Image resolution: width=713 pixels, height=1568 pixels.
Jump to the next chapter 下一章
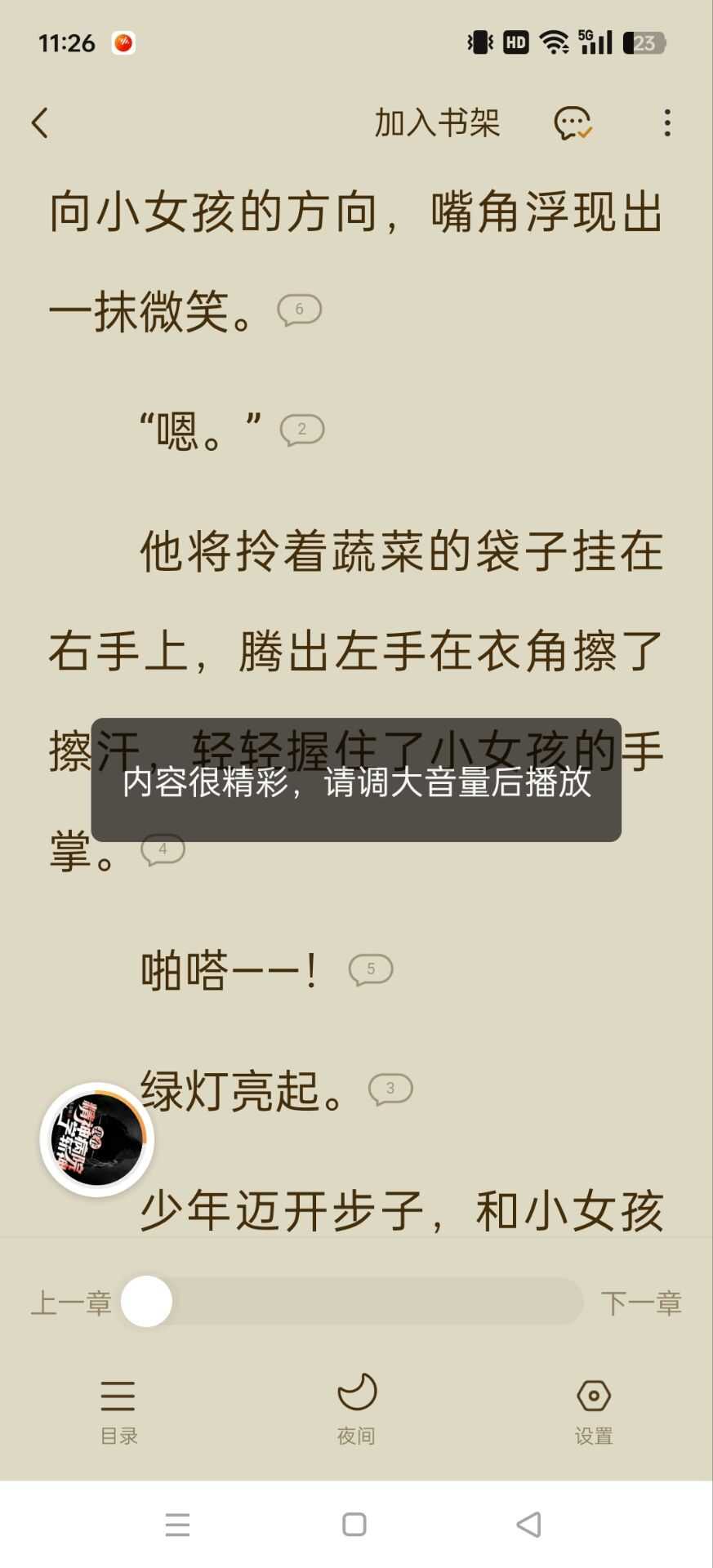click(x=641, y=1303)
